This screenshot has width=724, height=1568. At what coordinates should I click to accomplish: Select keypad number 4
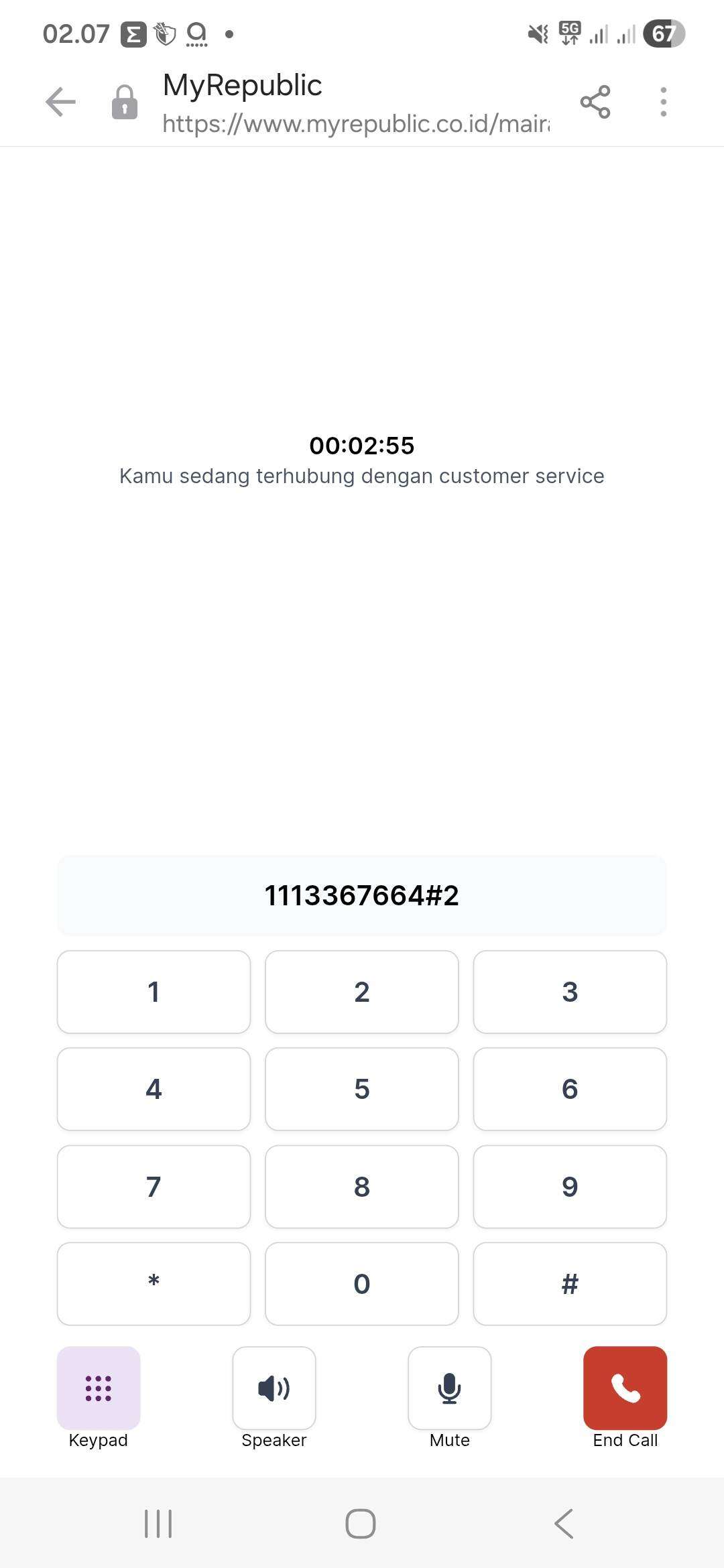154,1089
